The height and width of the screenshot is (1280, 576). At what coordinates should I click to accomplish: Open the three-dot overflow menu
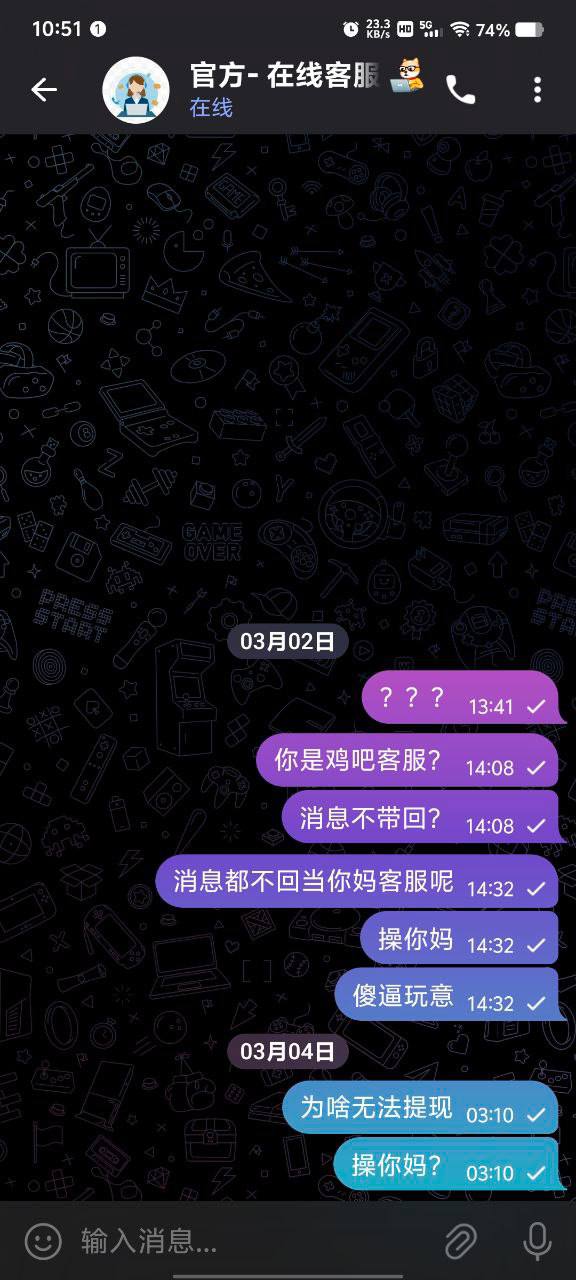click(537, 90)
